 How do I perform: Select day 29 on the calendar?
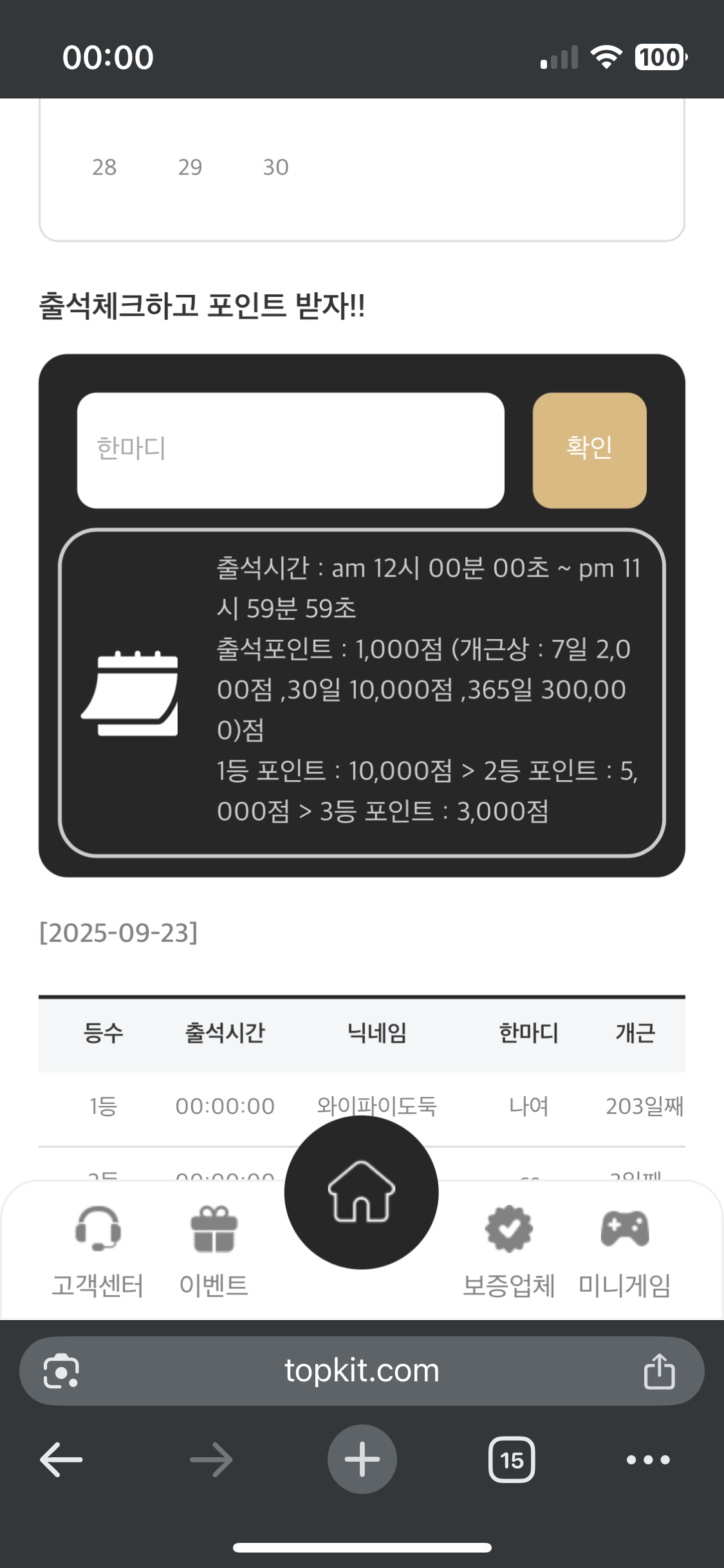(190, 167)
